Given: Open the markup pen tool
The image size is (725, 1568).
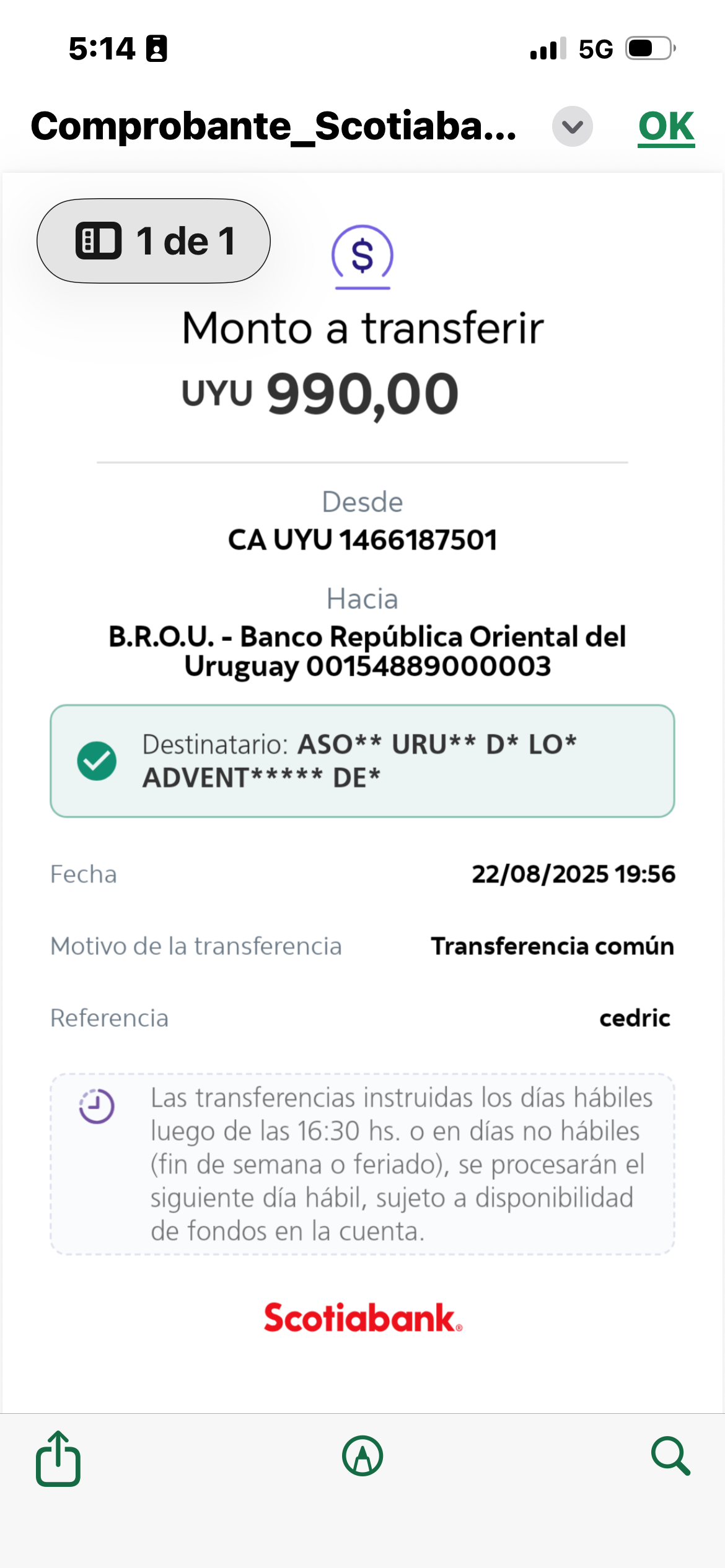Looking at the screenshot, I should pos(362,1456).
